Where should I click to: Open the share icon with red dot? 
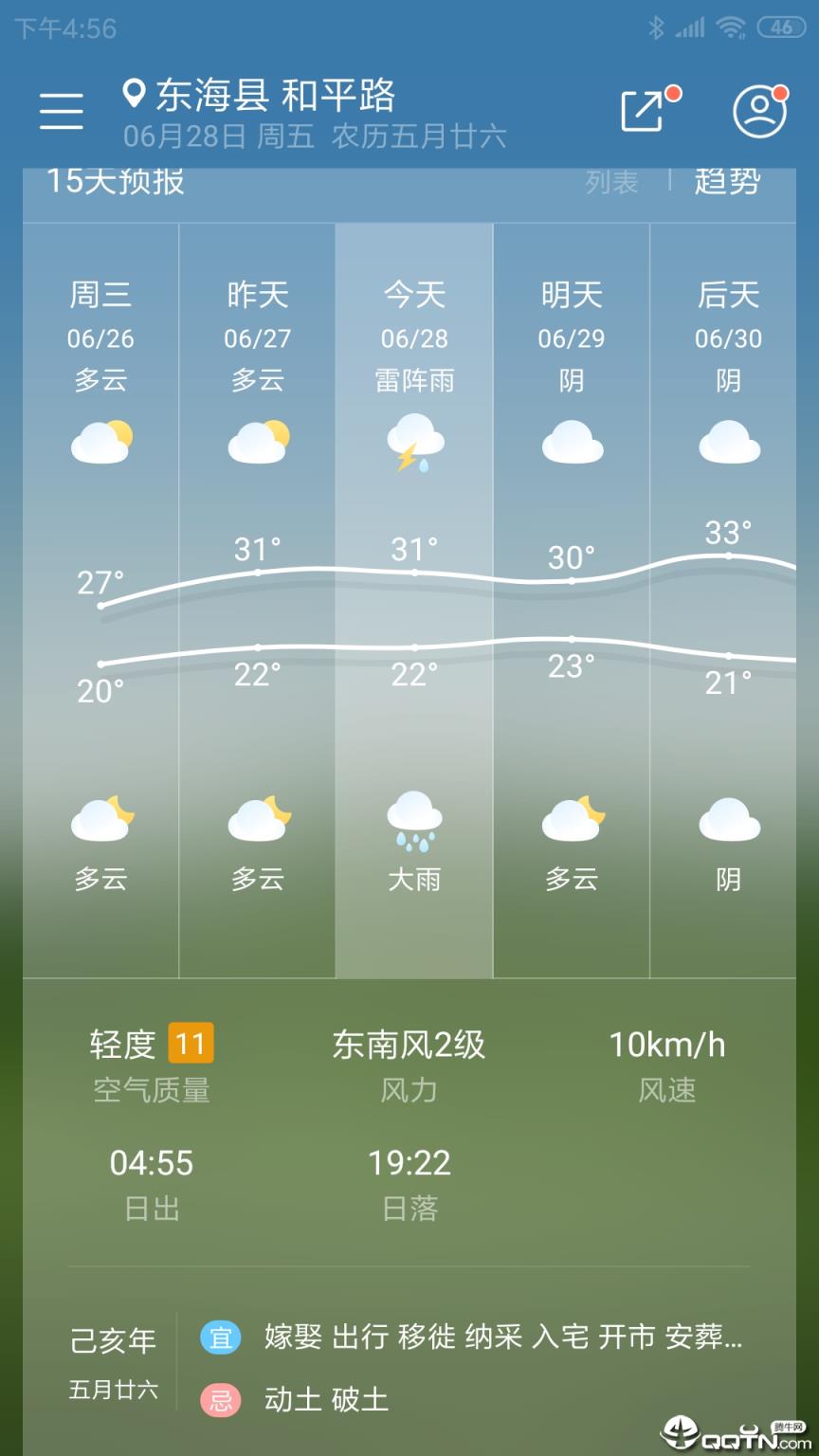[642, 109]
